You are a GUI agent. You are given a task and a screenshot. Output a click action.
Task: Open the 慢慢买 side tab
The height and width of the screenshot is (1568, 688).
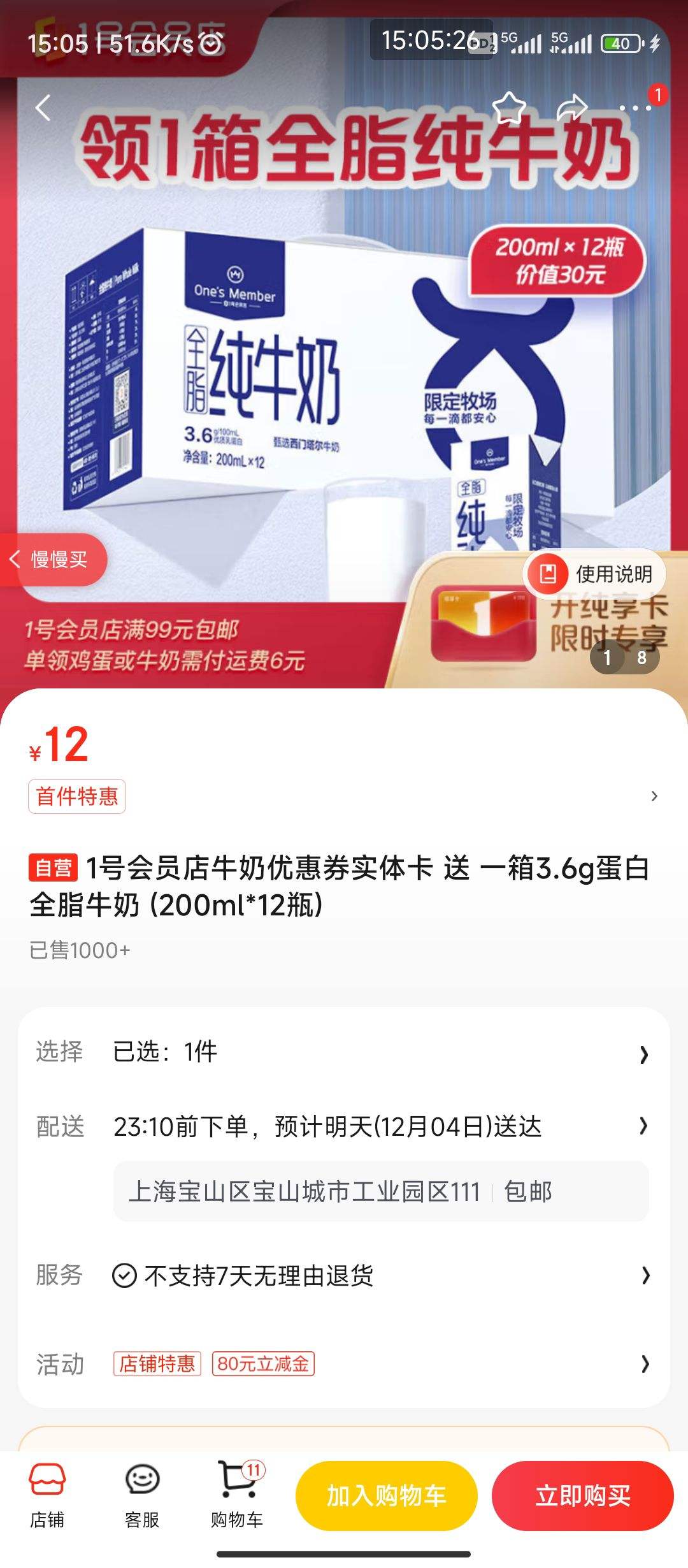[x=54, y=560]
